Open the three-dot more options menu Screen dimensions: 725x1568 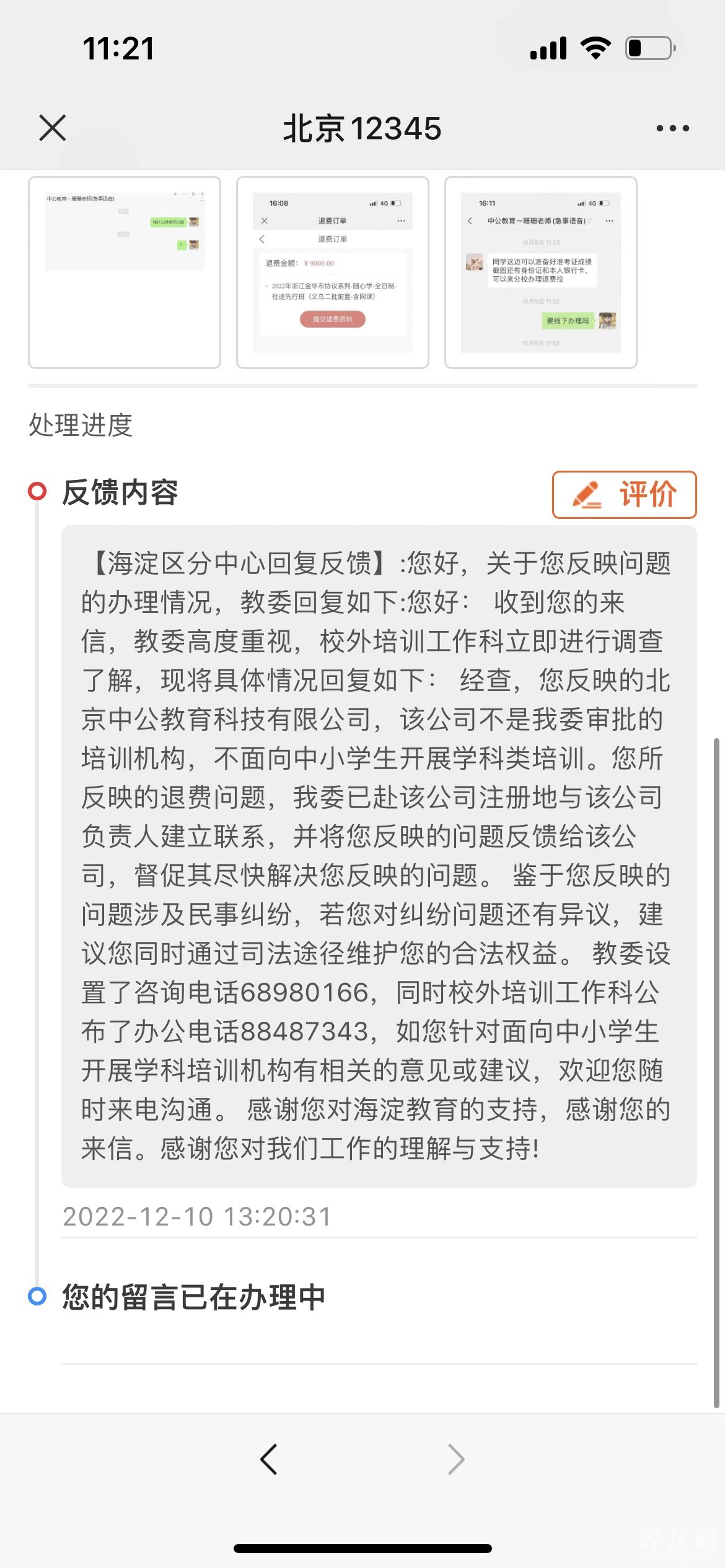[672, 128]
